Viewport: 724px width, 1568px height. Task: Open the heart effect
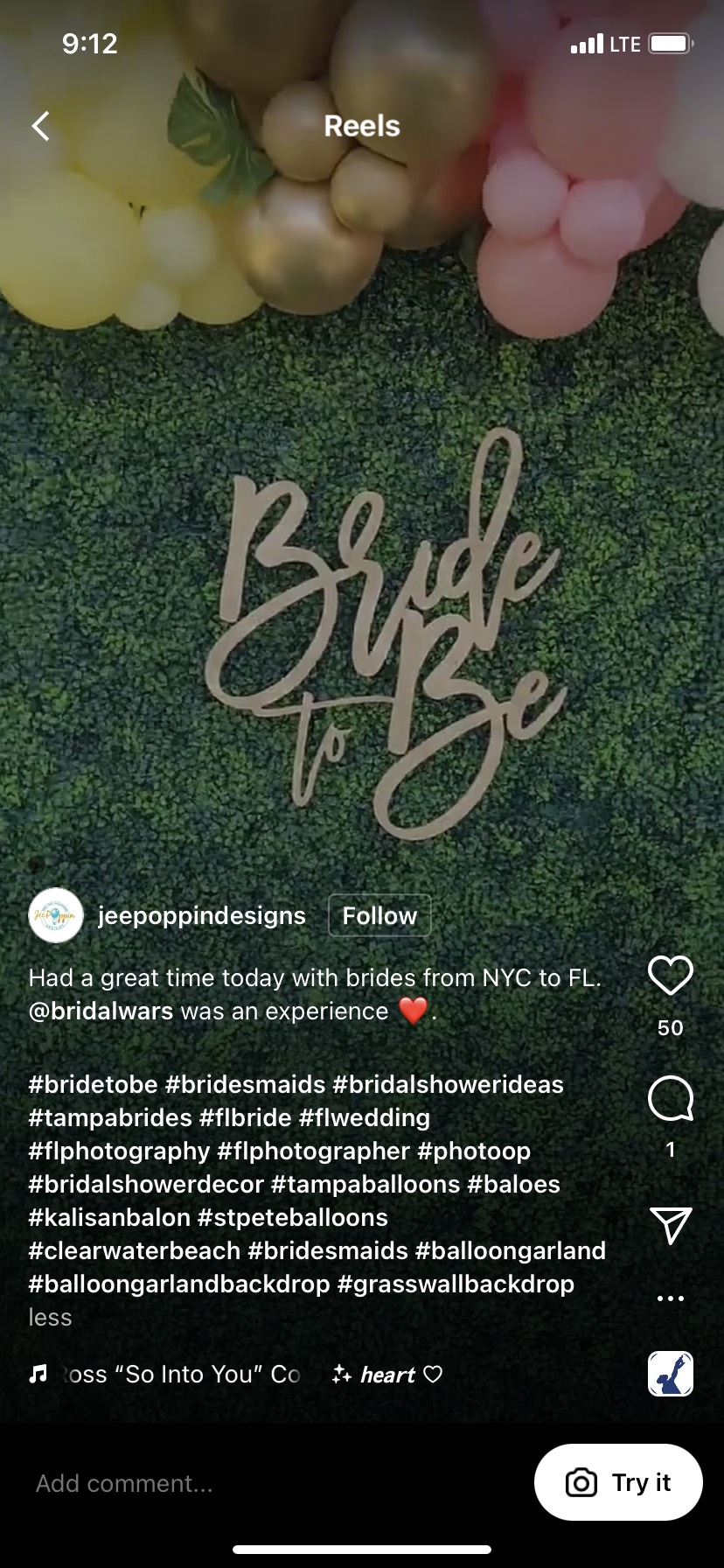click(x=387, y=1375)
